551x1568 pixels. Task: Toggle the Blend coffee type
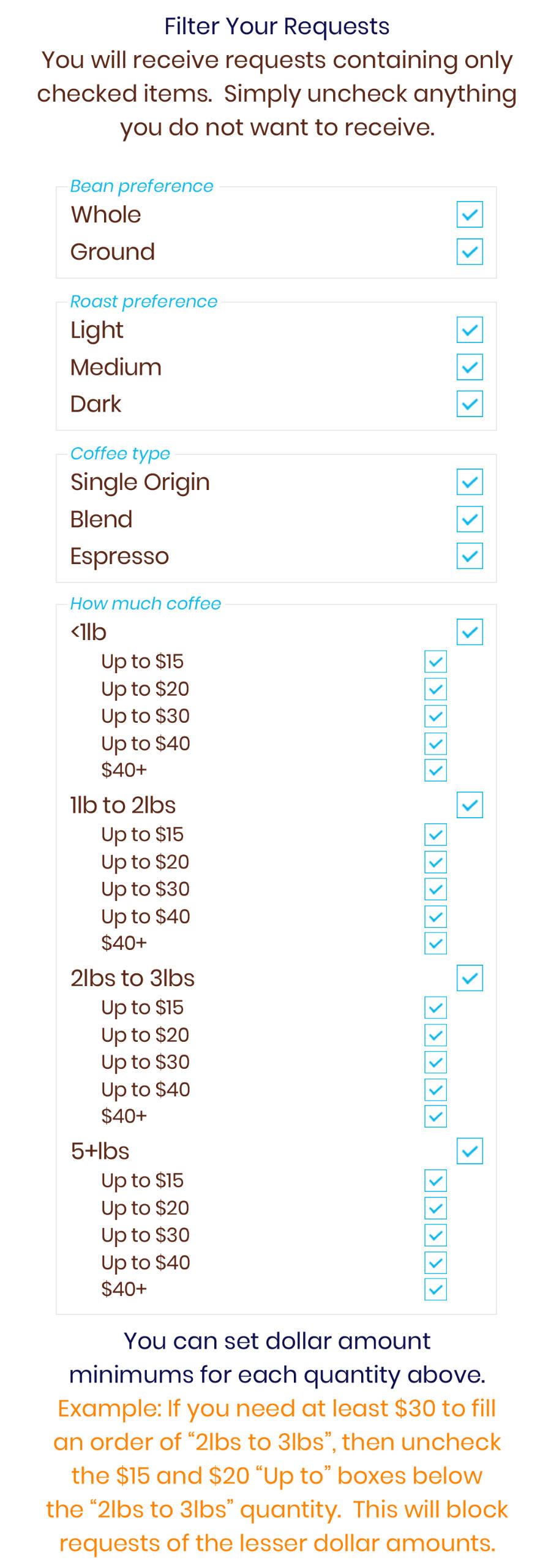[469, 519]
